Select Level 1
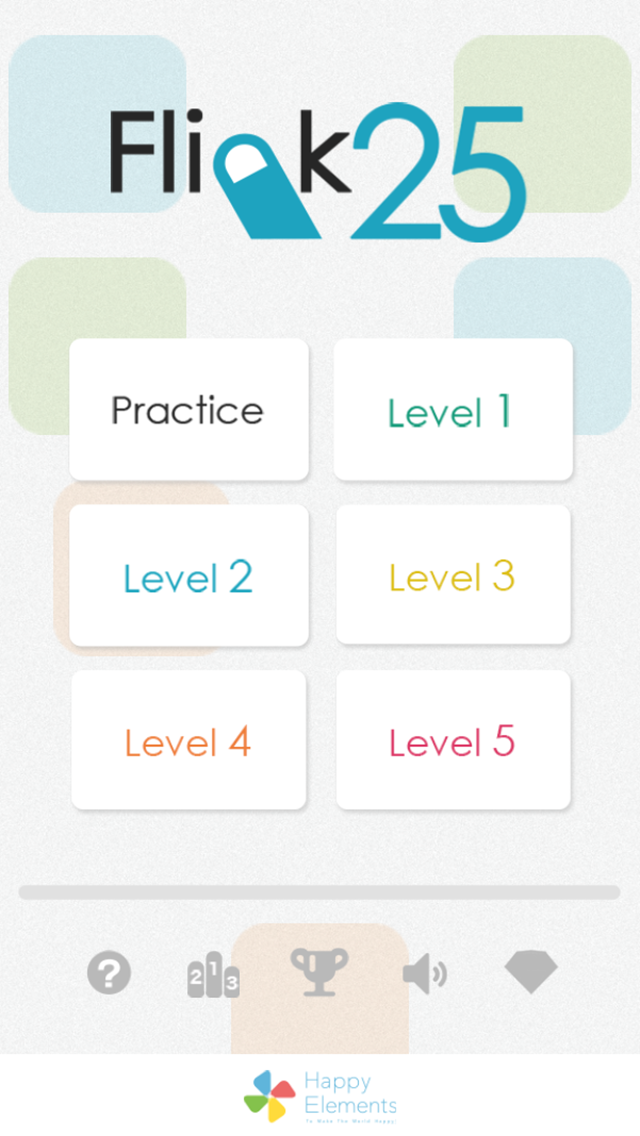 (452, 410)
